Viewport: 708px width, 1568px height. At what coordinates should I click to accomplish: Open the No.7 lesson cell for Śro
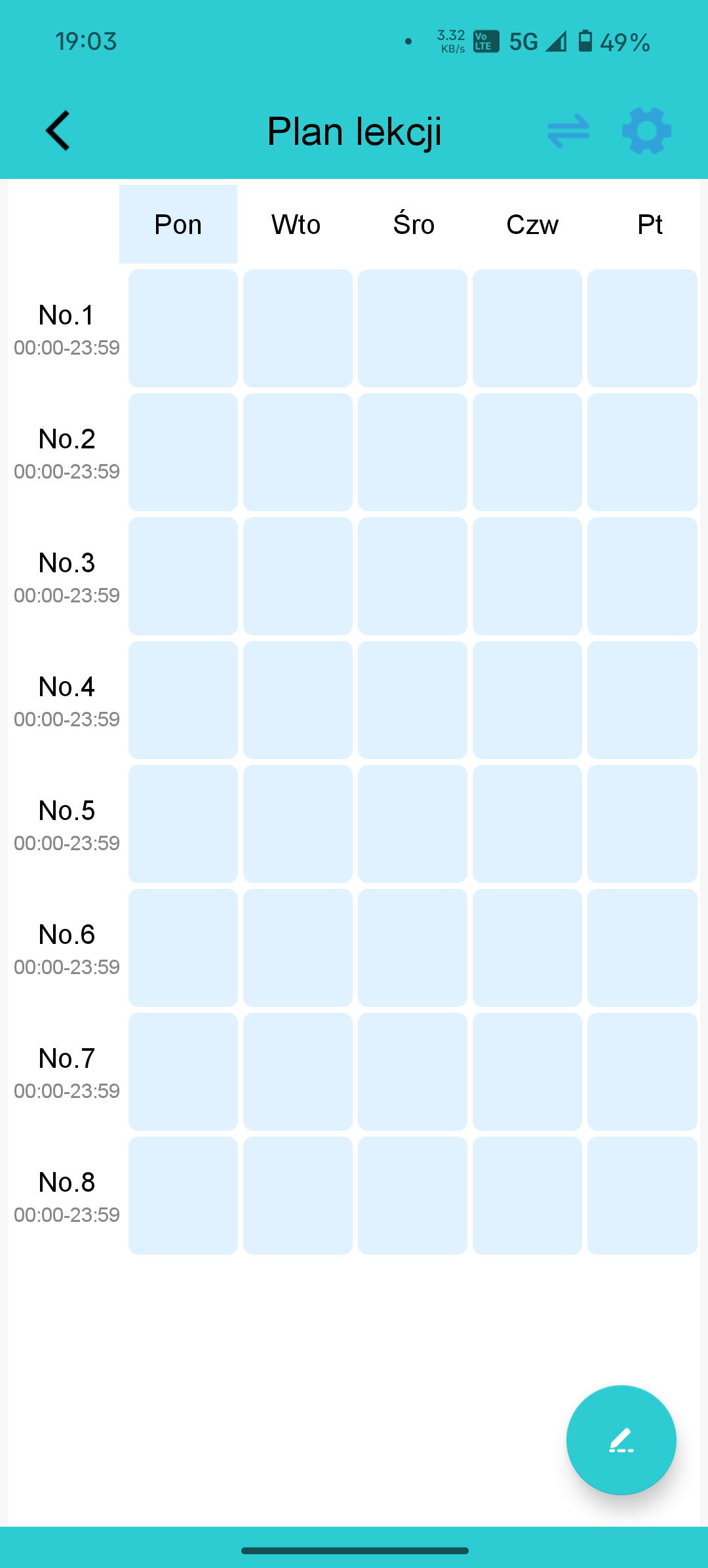(412, 1071)
